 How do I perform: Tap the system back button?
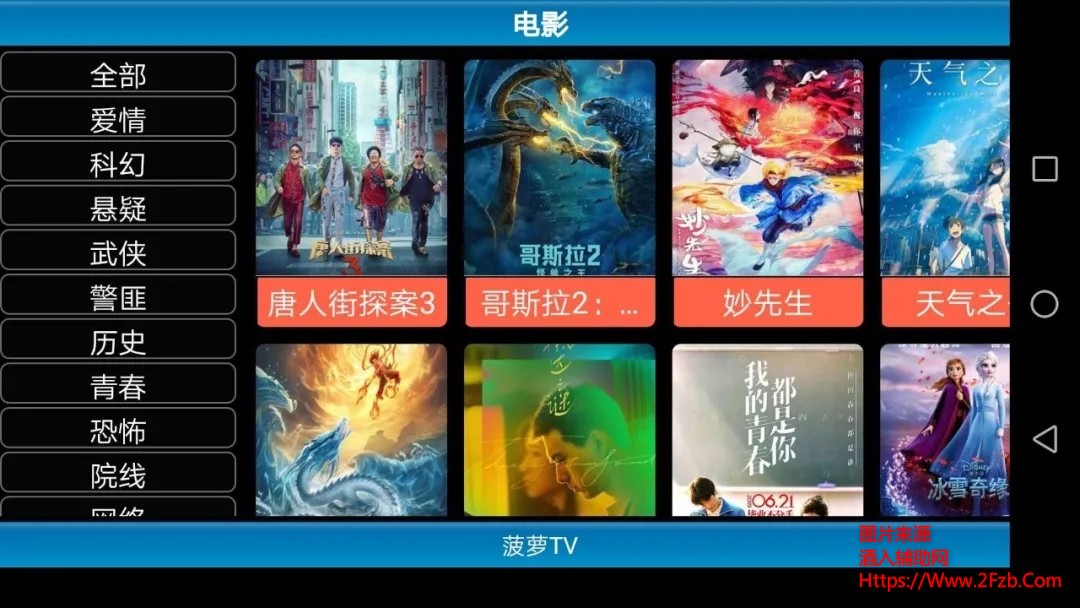(1044, 438)
